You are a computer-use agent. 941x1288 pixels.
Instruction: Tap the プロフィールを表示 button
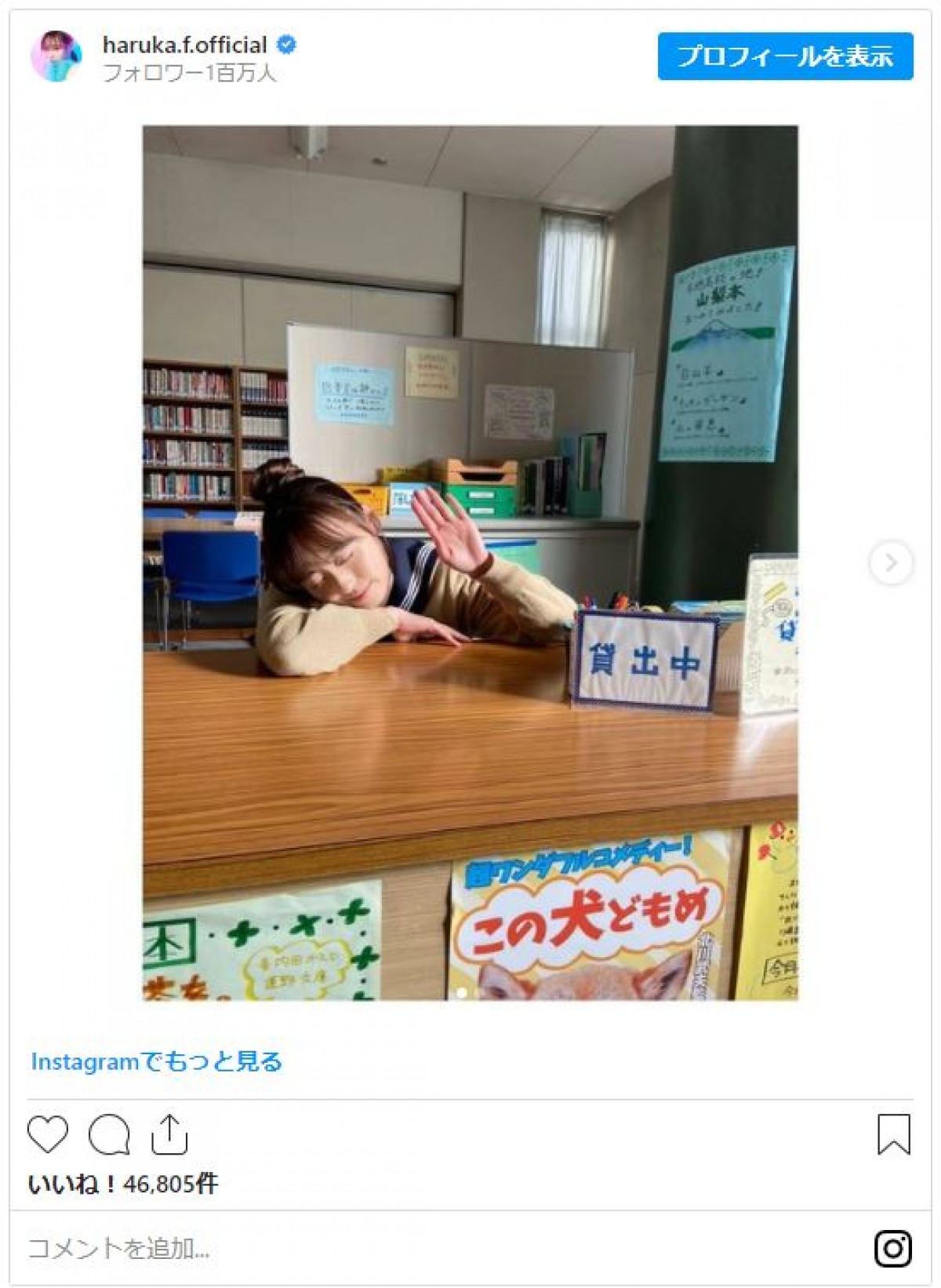[785, 56]
